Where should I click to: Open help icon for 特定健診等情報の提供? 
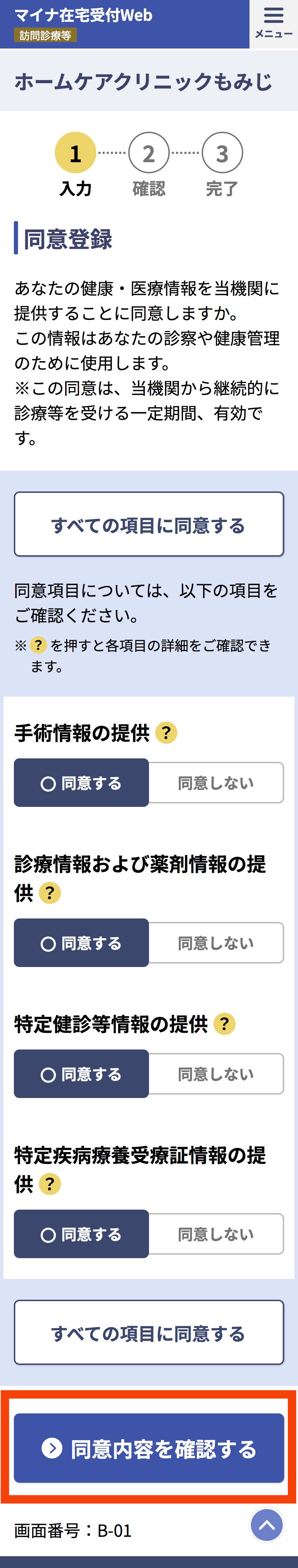click(225, 1024)
